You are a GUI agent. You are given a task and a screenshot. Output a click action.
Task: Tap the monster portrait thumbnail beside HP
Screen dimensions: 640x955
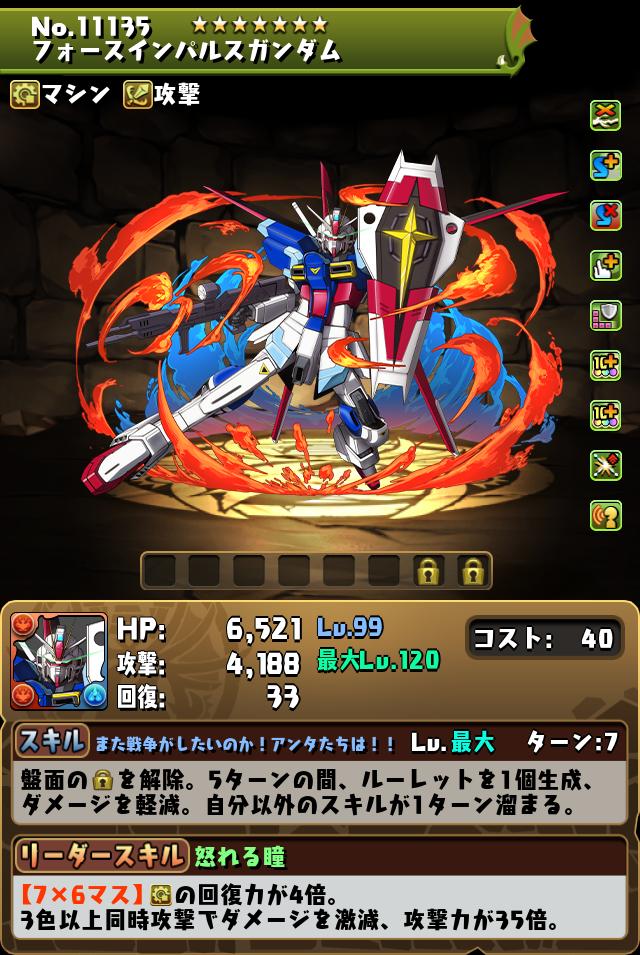[x=59, y=661]
